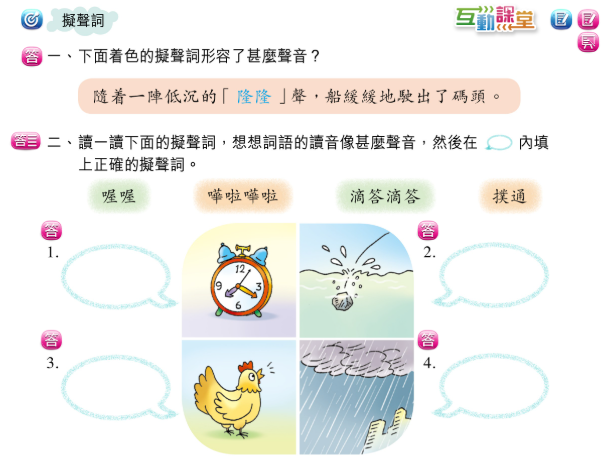Image resolution: width=601 pixels, height=459 pixels.
Task: Tap the target icon beside 擬聲詞
Action: [31, 19]
